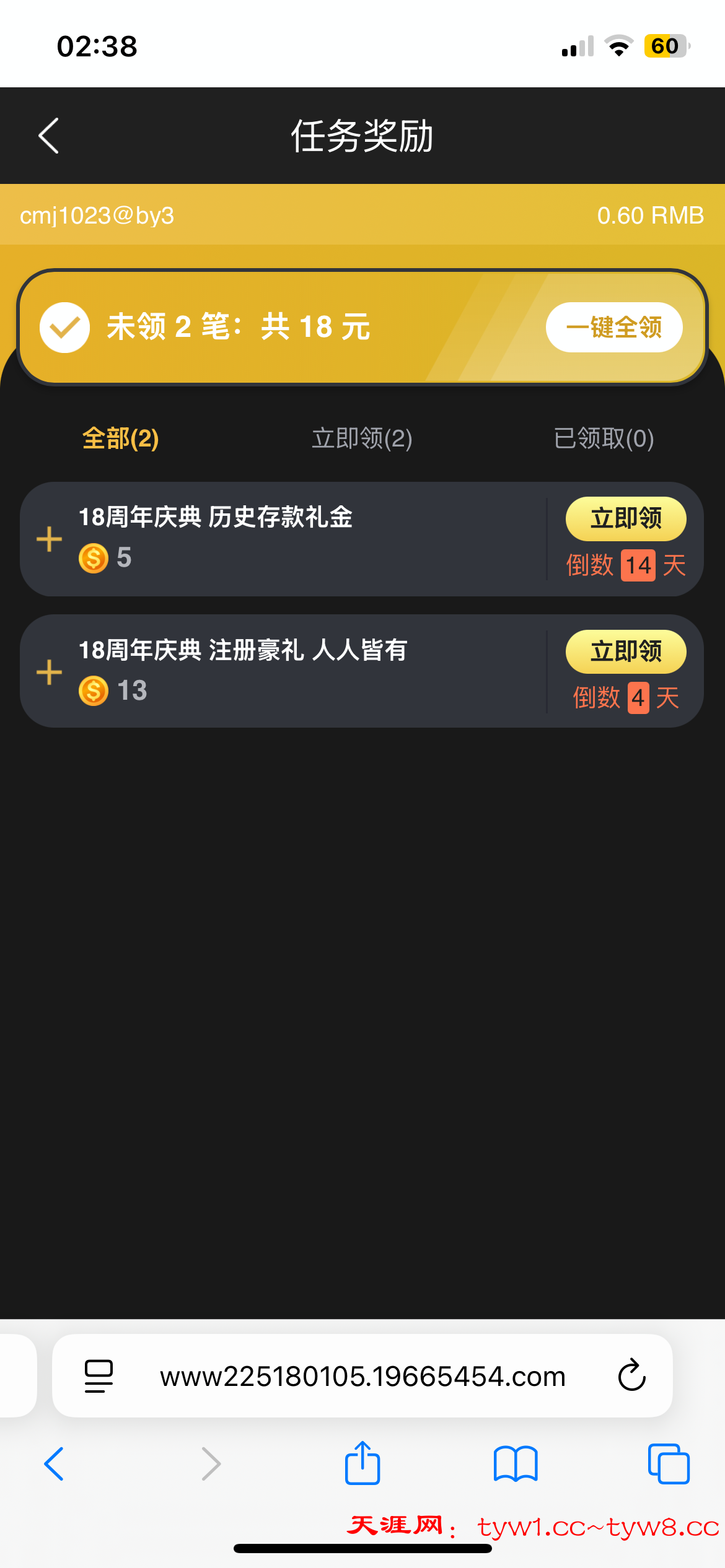This screenshot has height=1568, width=725.
Task: Expand the 历史存款礼金 reward details
Action: [x=50, y=539]
